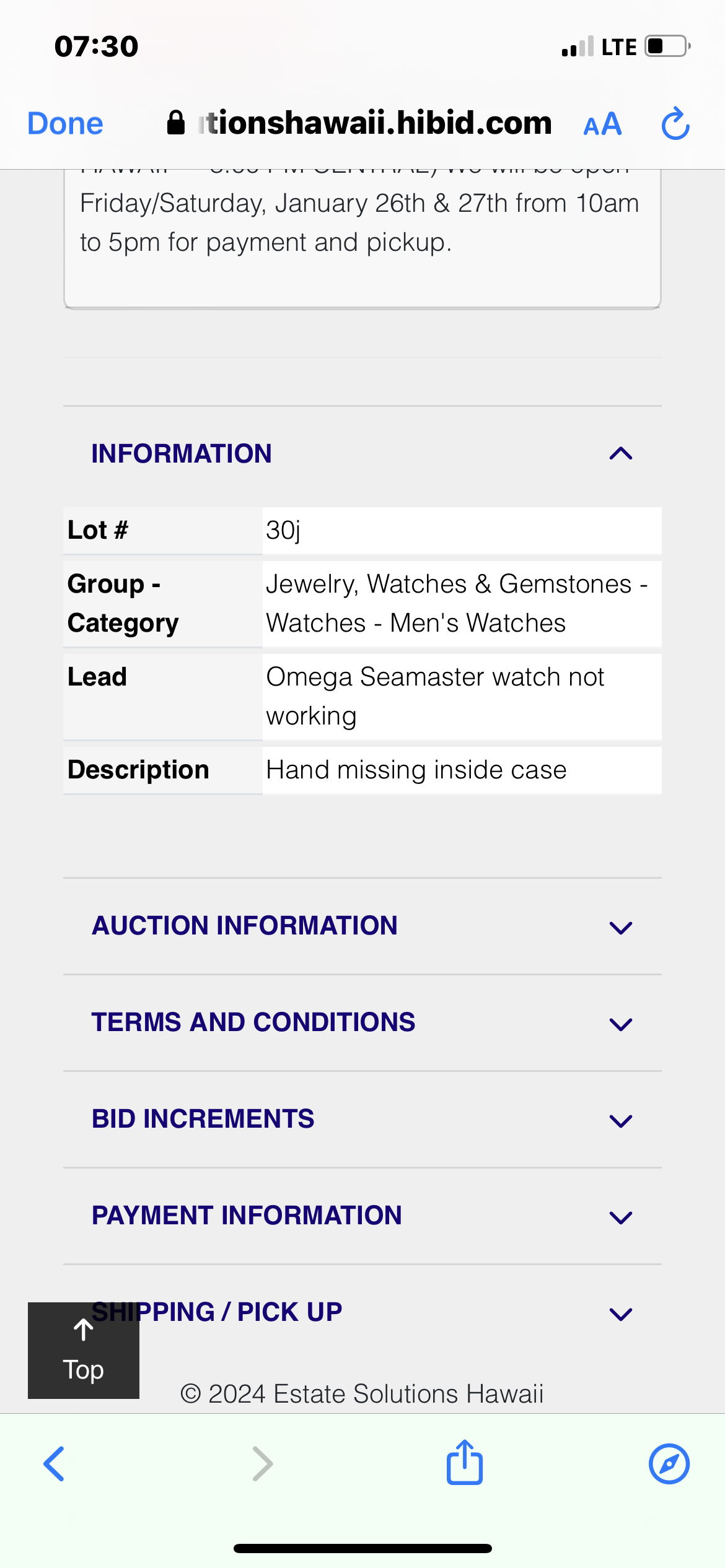Tap Done to close the browser view
Image resolution: width=725 pixels, height=1568 pixels.
coord(65,123)
